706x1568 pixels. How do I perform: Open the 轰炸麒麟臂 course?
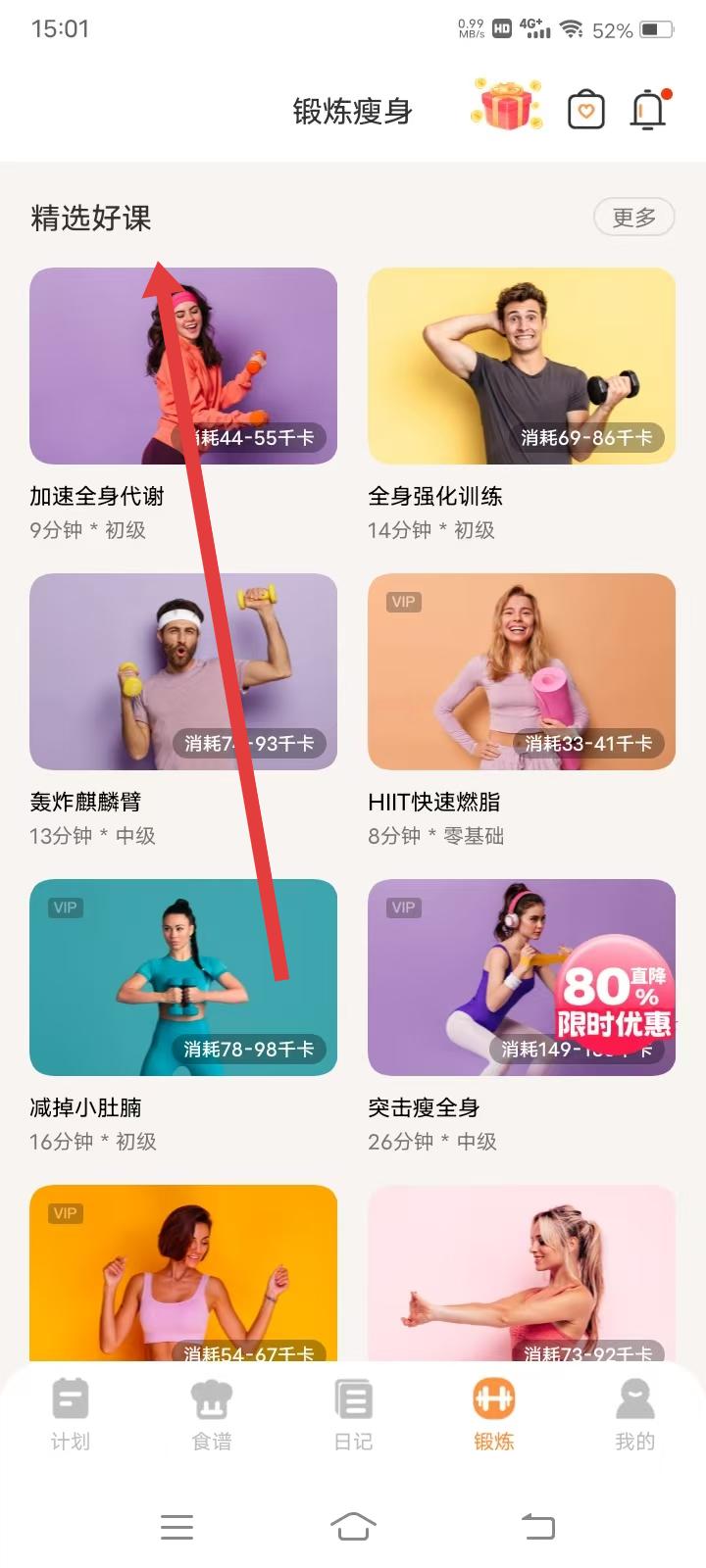(183, 671)
